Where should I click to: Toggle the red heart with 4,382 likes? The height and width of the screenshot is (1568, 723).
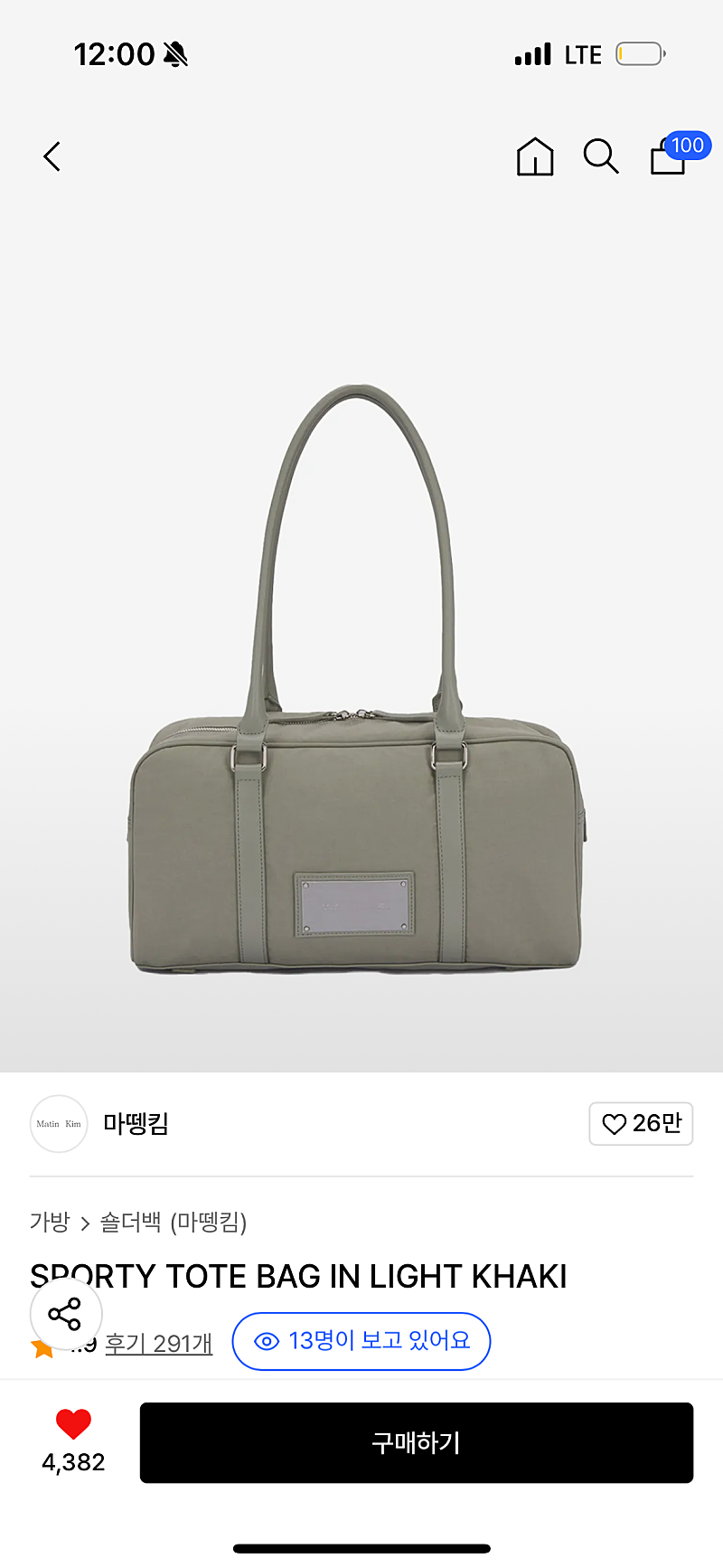pos(73,1441)
